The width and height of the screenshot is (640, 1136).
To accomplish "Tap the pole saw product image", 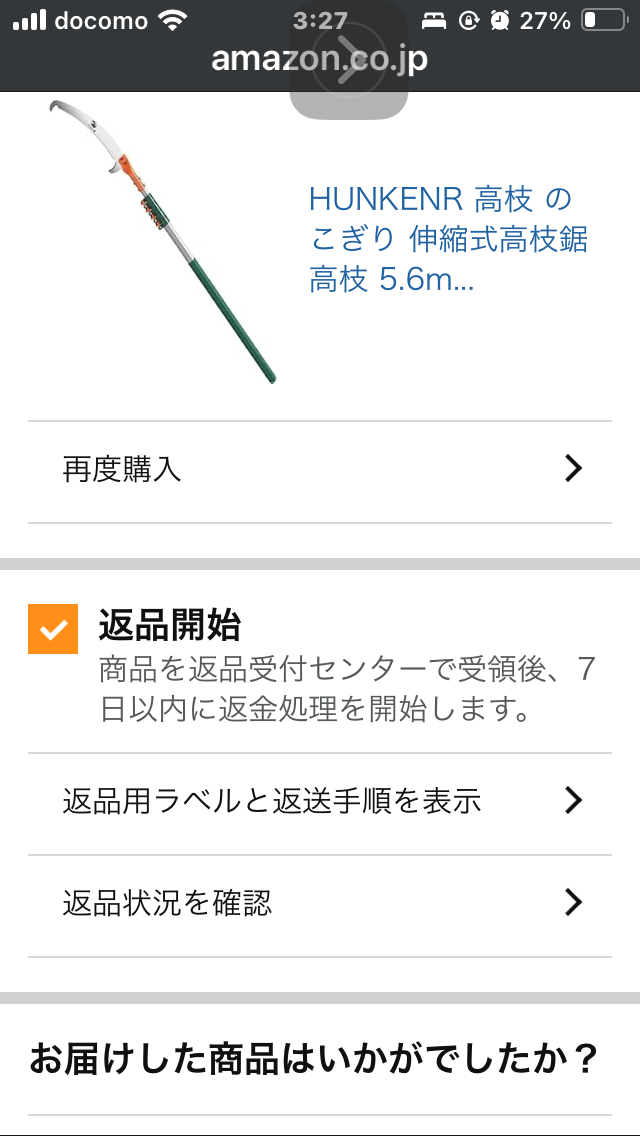I will (162, 240).
